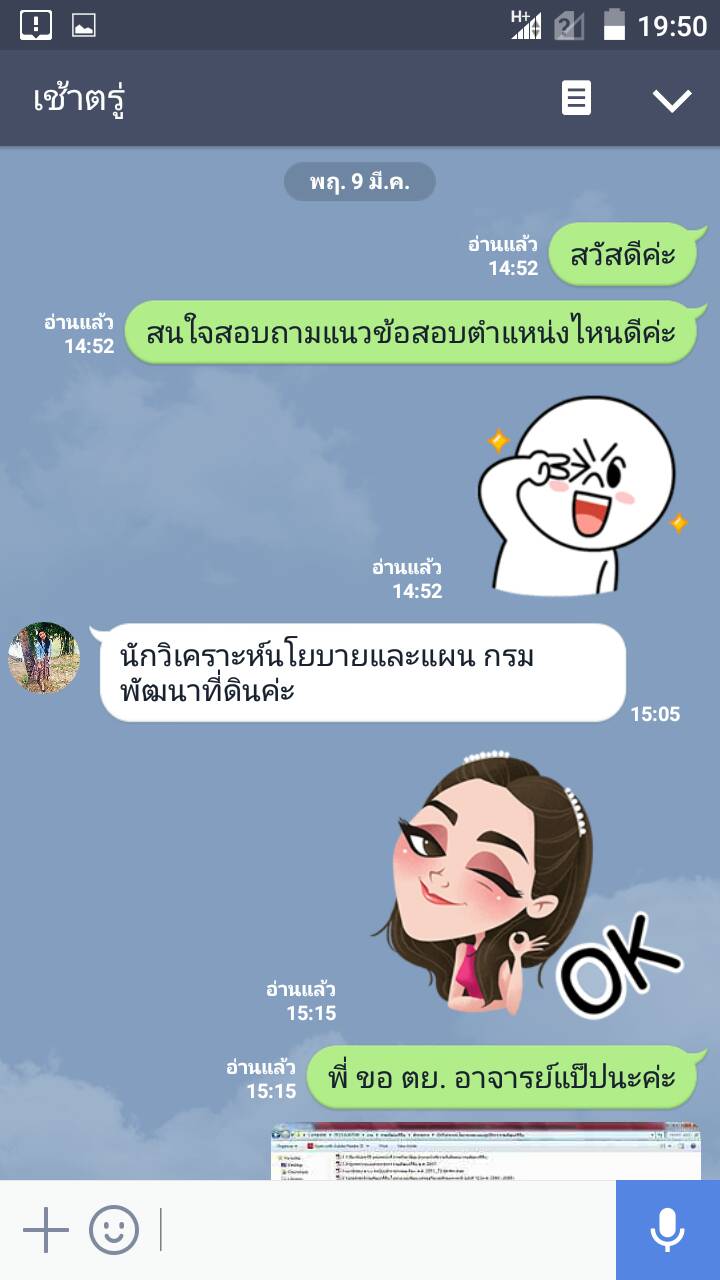720x1280 pixels.
Task: View the sender's profile picture
Action: point(44,657)
